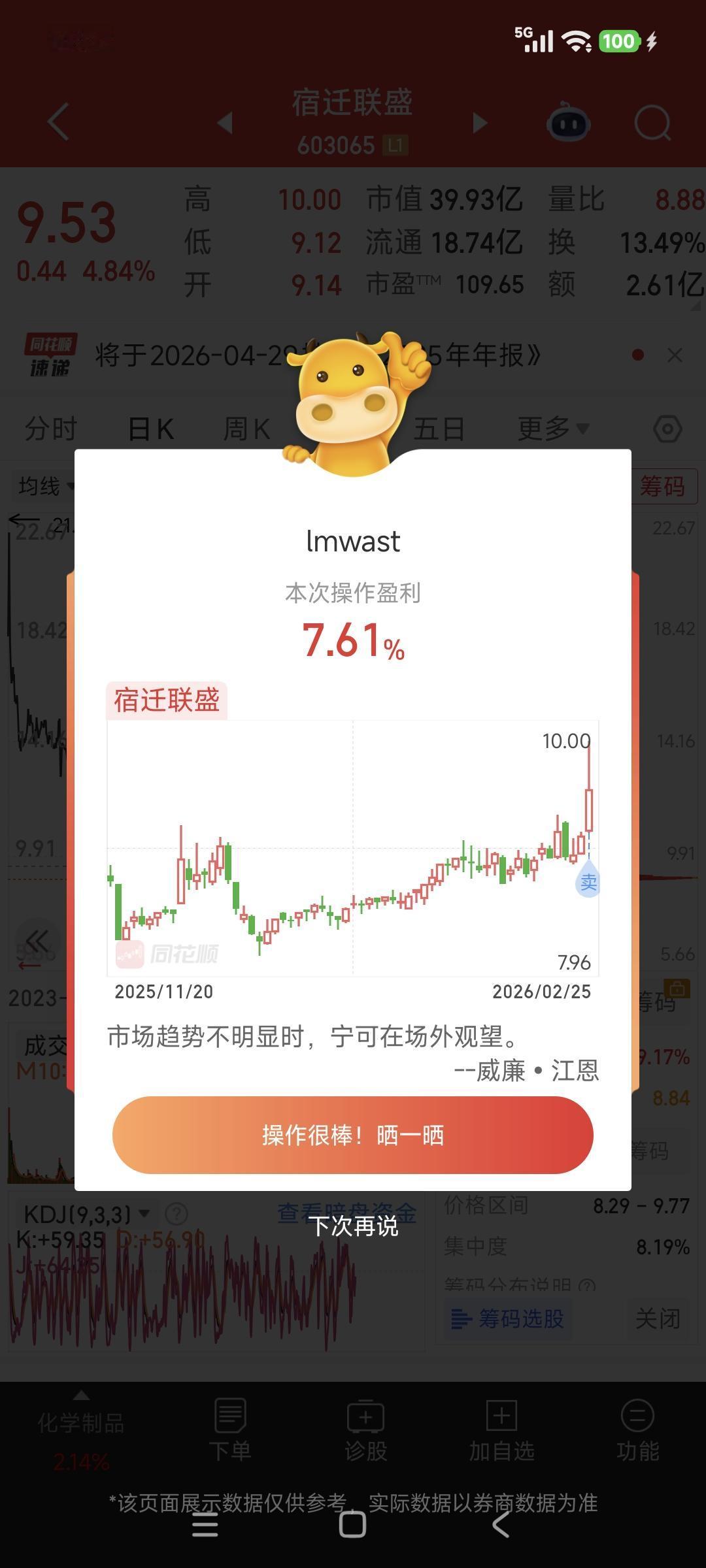Switch to the 分时 intraday tab
The height and width of the screenshot is (1568, 706).
tap(51, 428)
